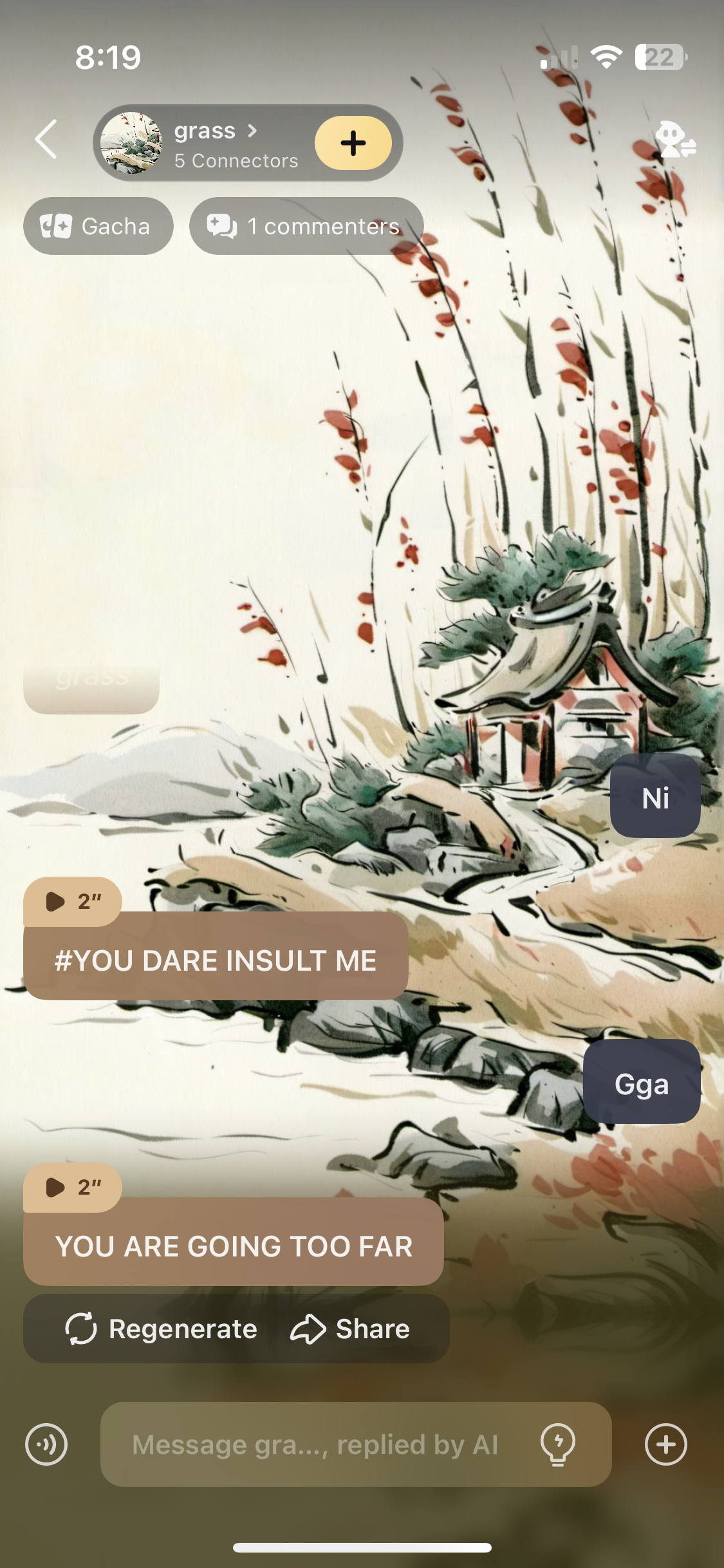Viewport: 724px width, 1568px height.
Task: Open the grass character profile
Action: 212,143
